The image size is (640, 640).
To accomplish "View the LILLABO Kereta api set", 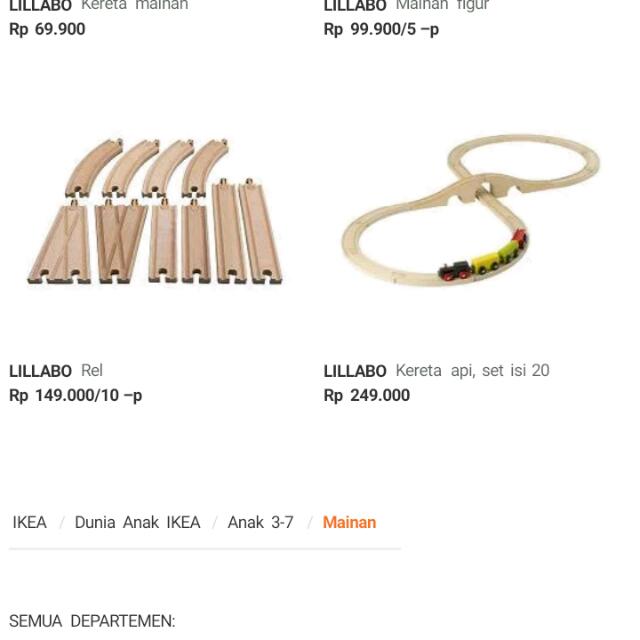I will tap(470, 212).
